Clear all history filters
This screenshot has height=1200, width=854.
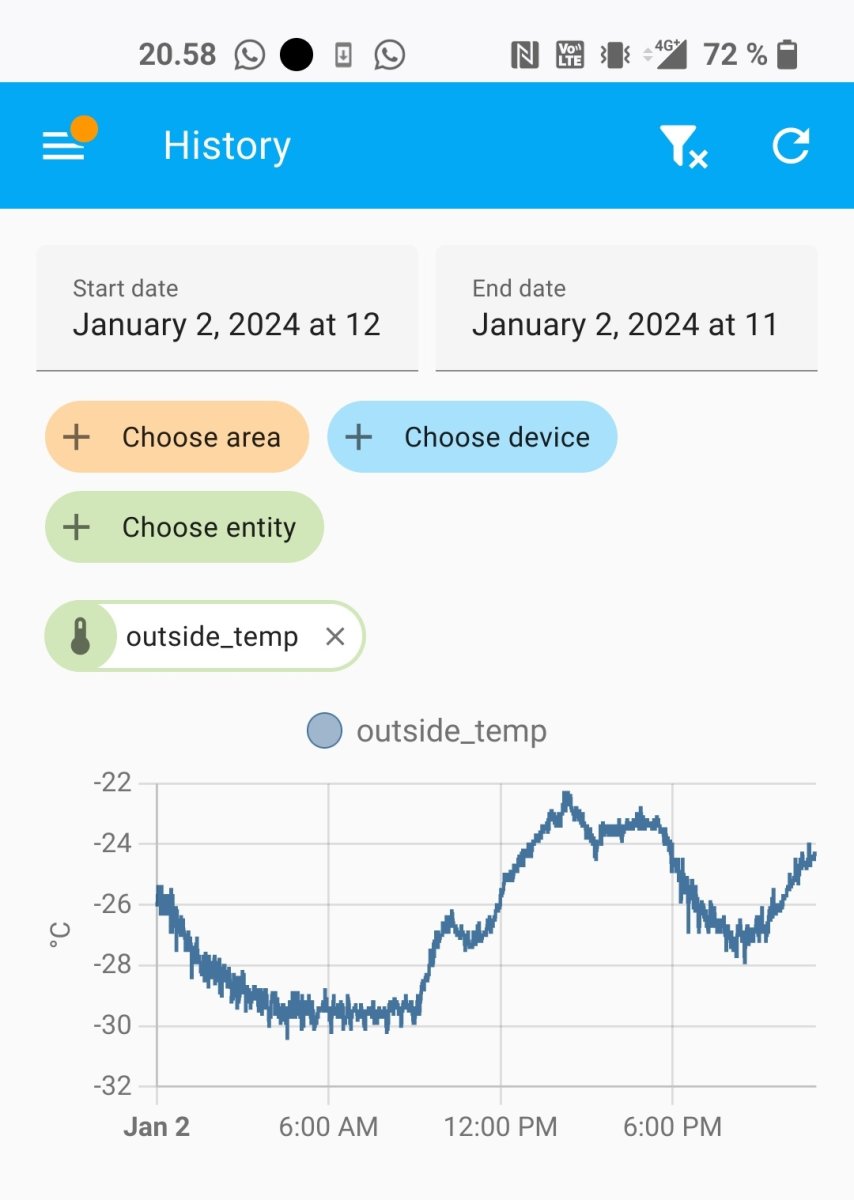tap(683, 146)
